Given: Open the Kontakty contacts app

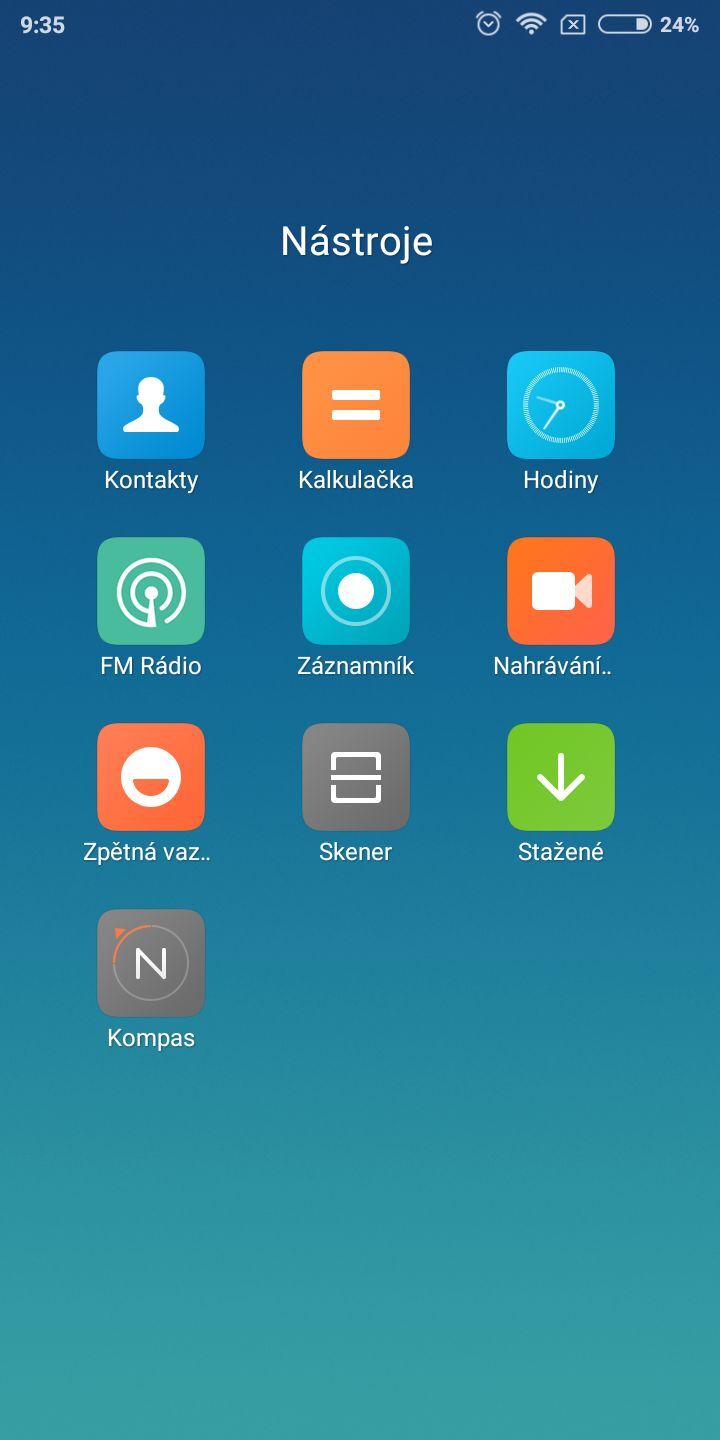Looking at the screenshot, I should (x=150, y=404).
